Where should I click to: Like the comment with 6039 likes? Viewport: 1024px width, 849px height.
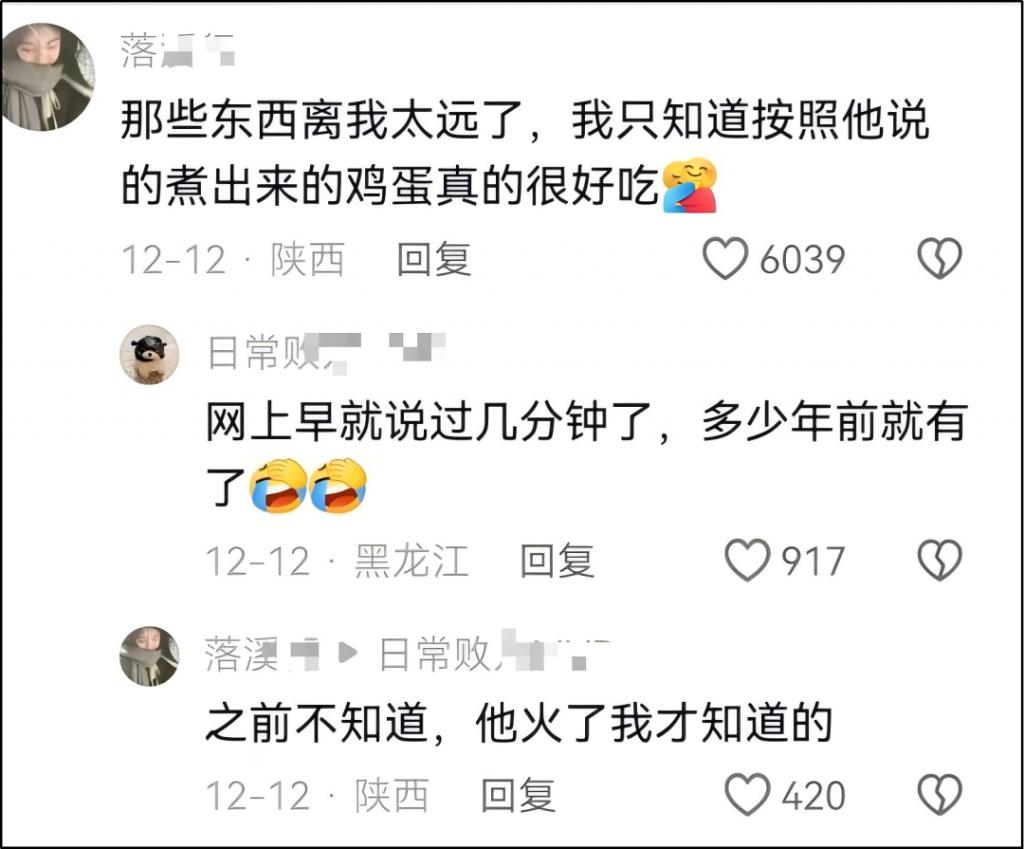726,260
